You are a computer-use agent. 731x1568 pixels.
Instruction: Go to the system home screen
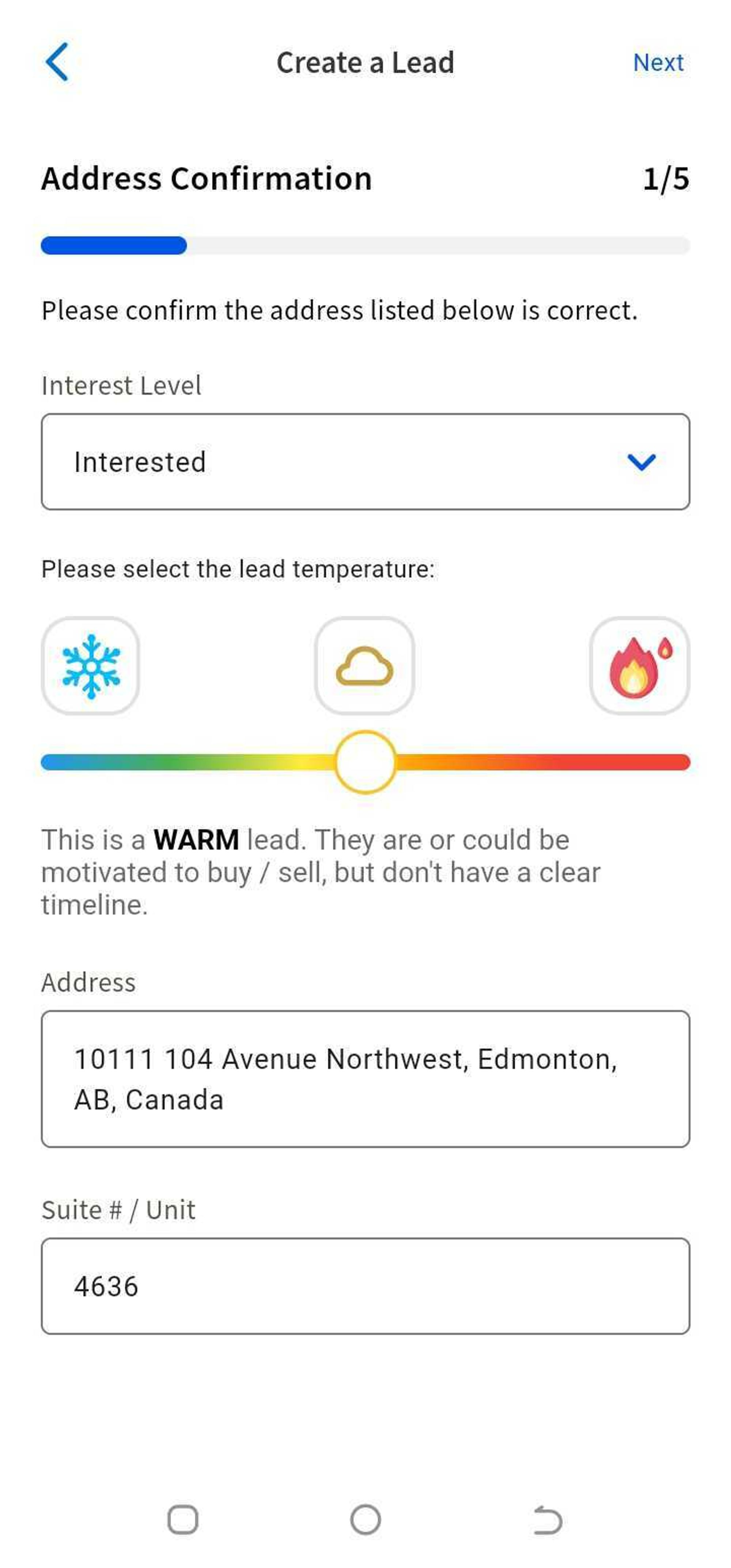tap(365, 1519)
